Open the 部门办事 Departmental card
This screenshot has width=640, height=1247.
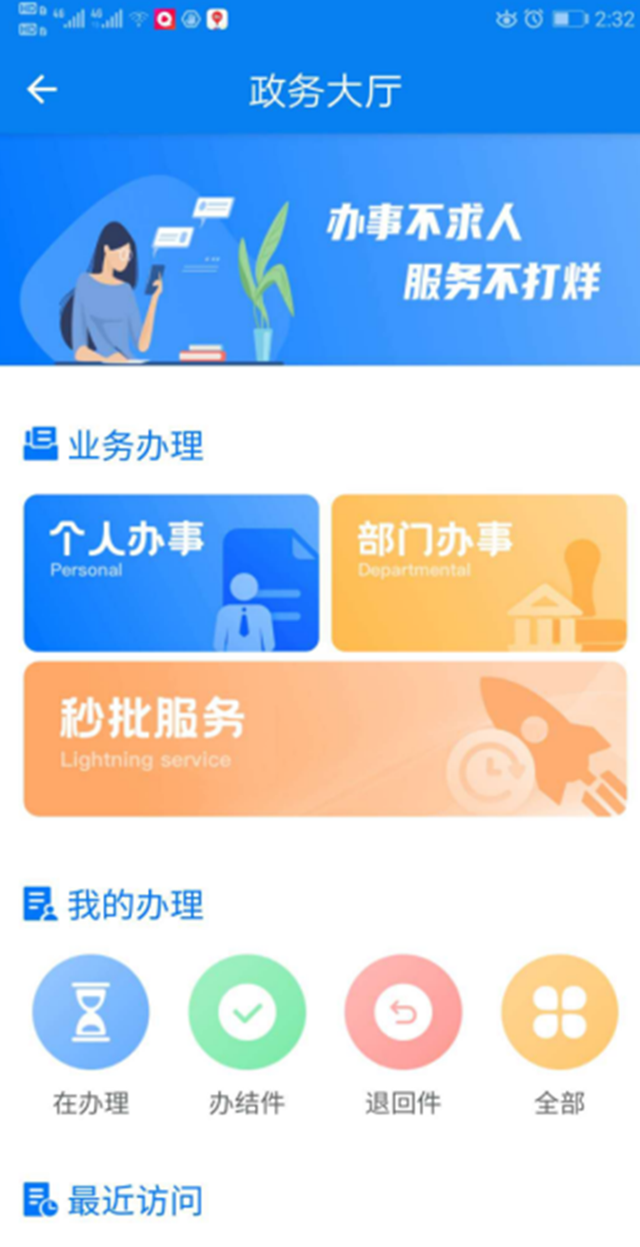point(479,573)
